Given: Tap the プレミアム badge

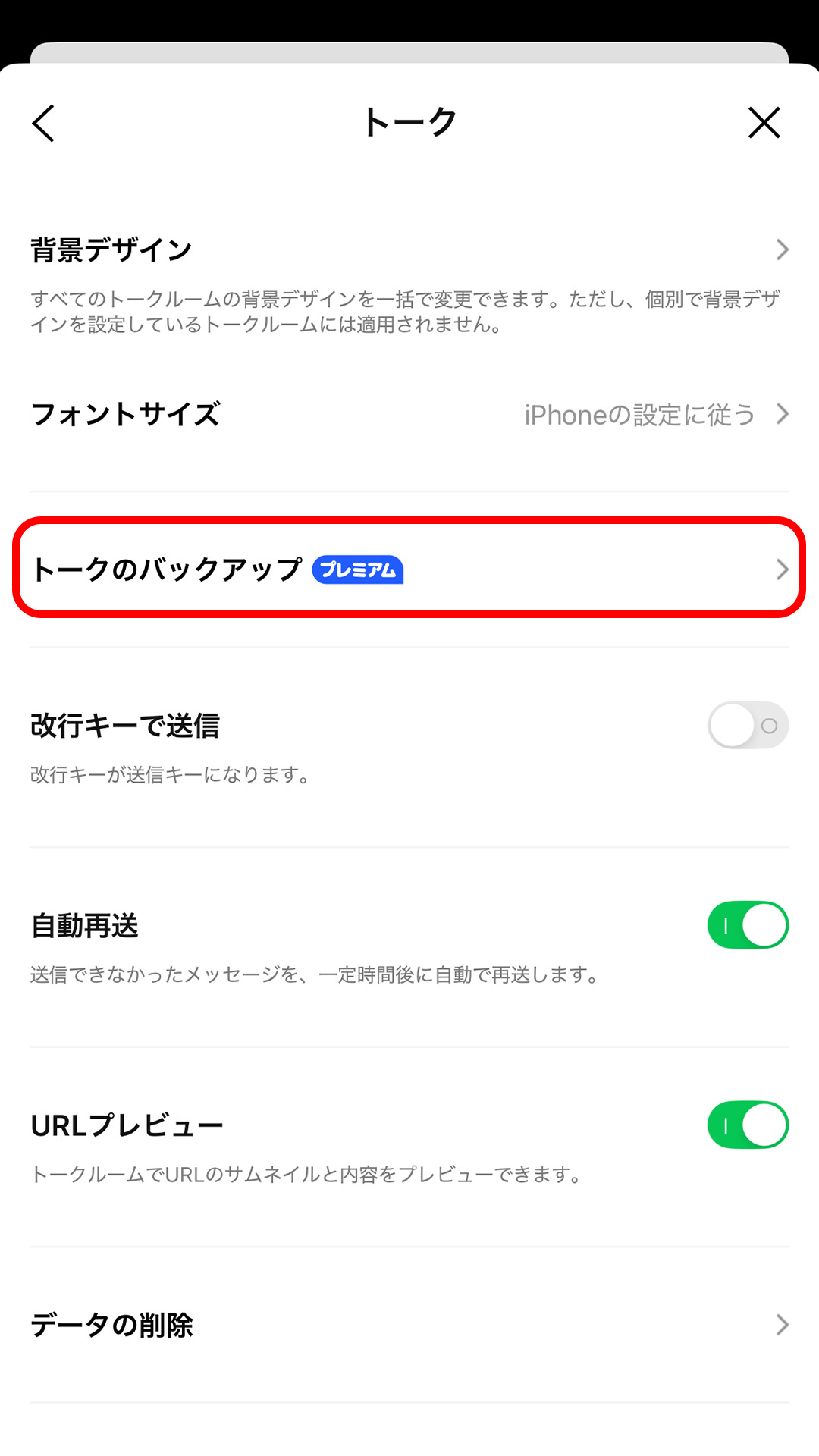Looking at the screenshot, I should [x=358, y=570].
